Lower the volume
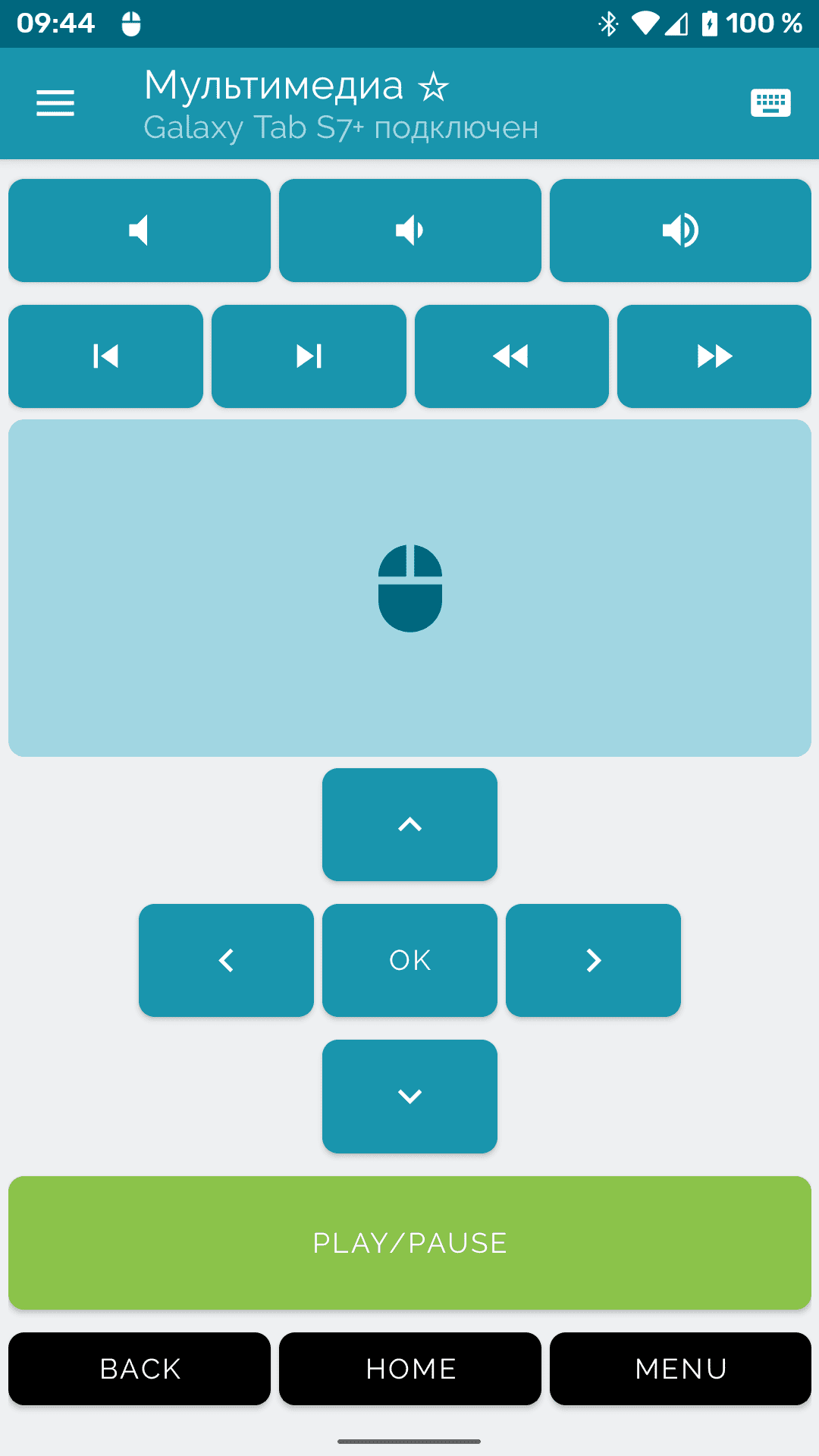Viewport: 819px width, 1456px height. [x=410, y=231]
